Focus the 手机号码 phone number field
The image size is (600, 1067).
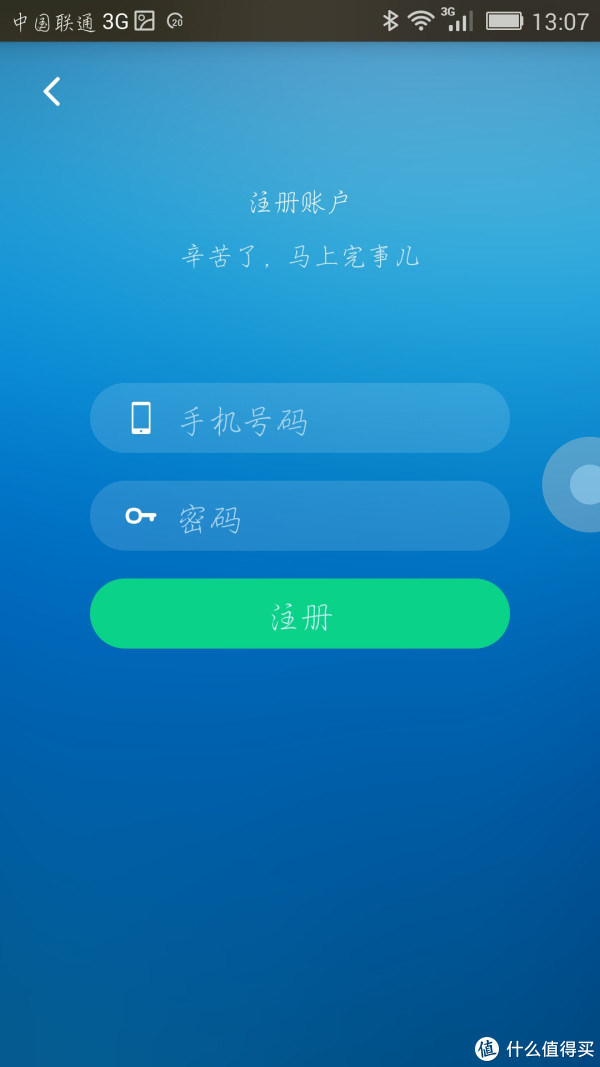coord(300,418)
